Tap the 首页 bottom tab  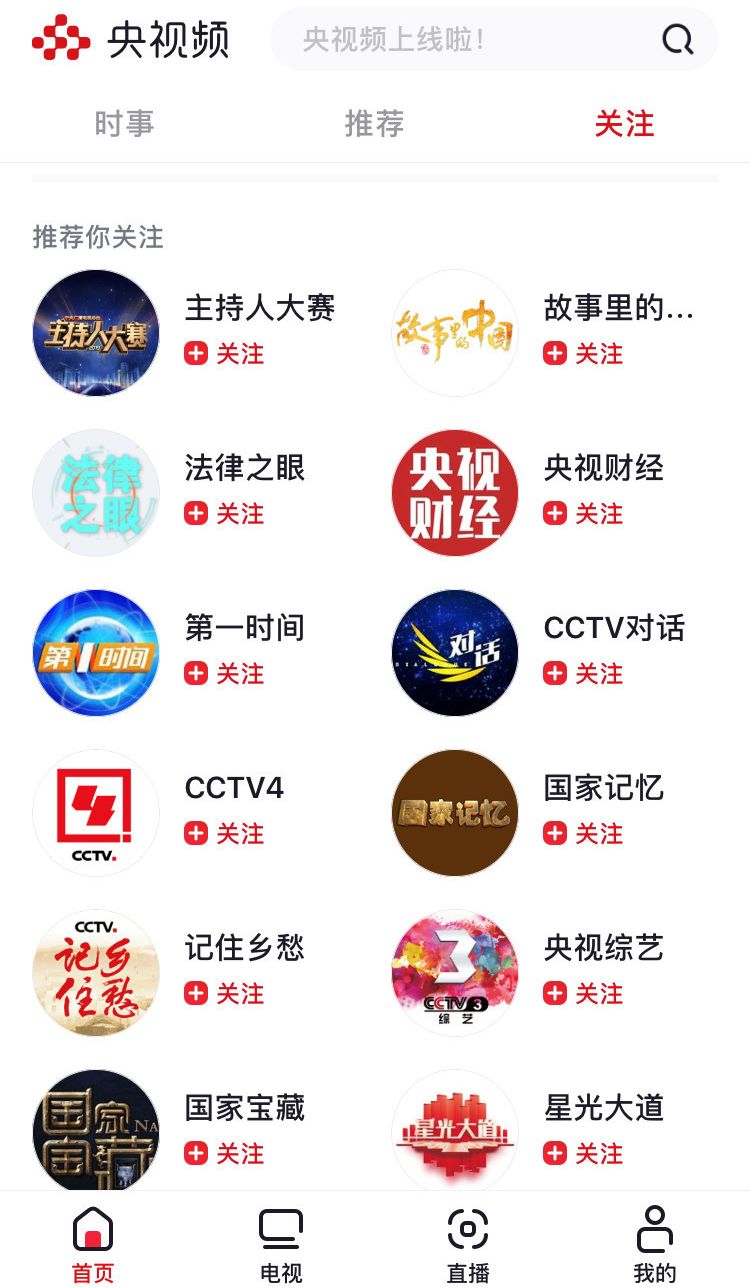pyautogui.click(x=93, y=1244)
